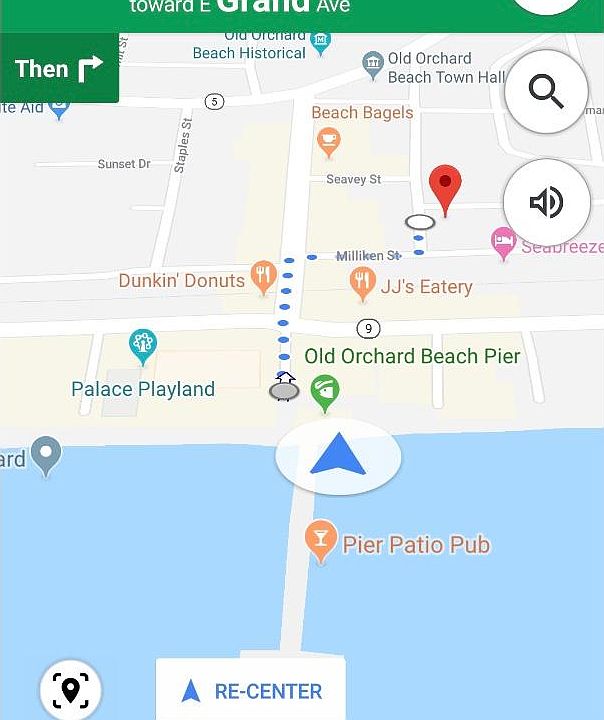
Task: Open the JJ's Eatery map pin
Action: pyautogui.click(x=363, y=282)
